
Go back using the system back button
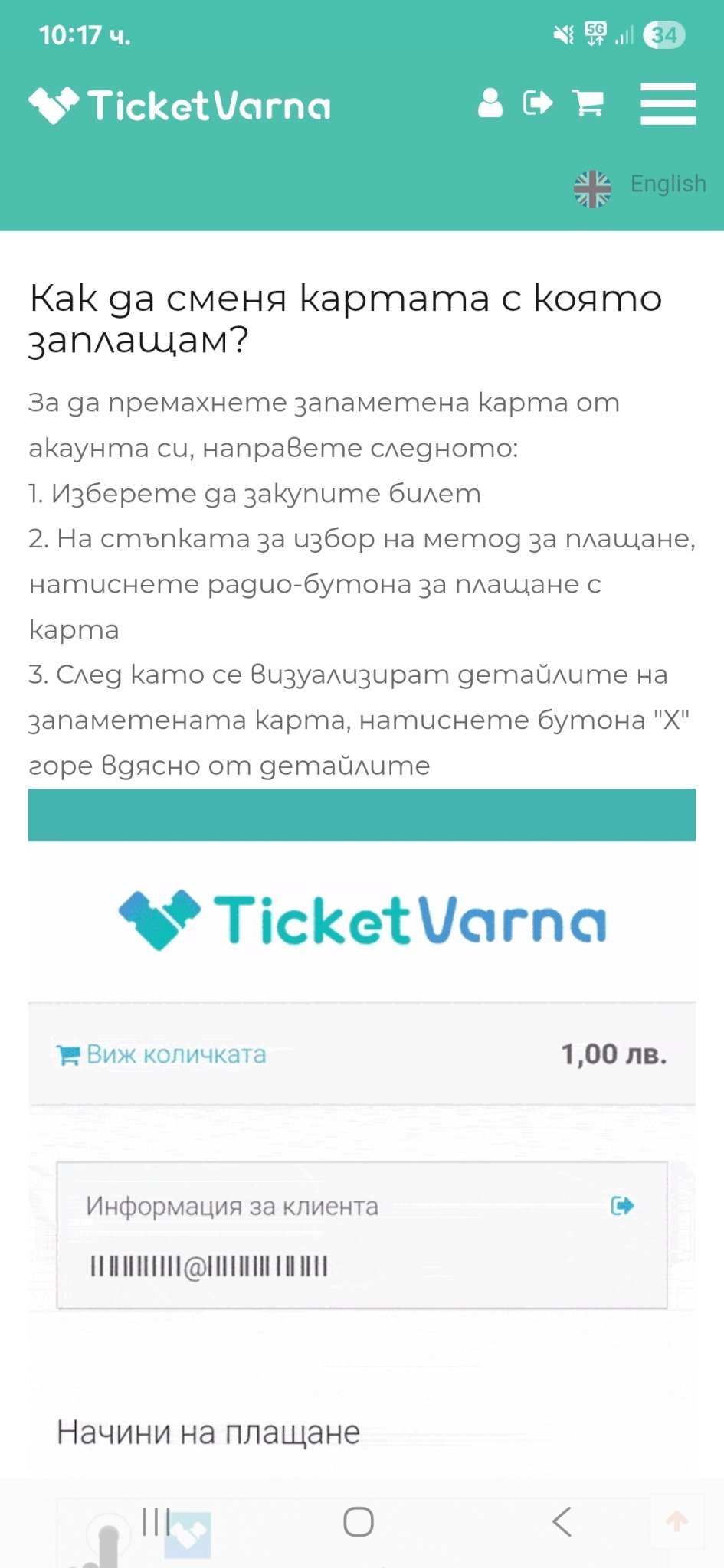562,1521
